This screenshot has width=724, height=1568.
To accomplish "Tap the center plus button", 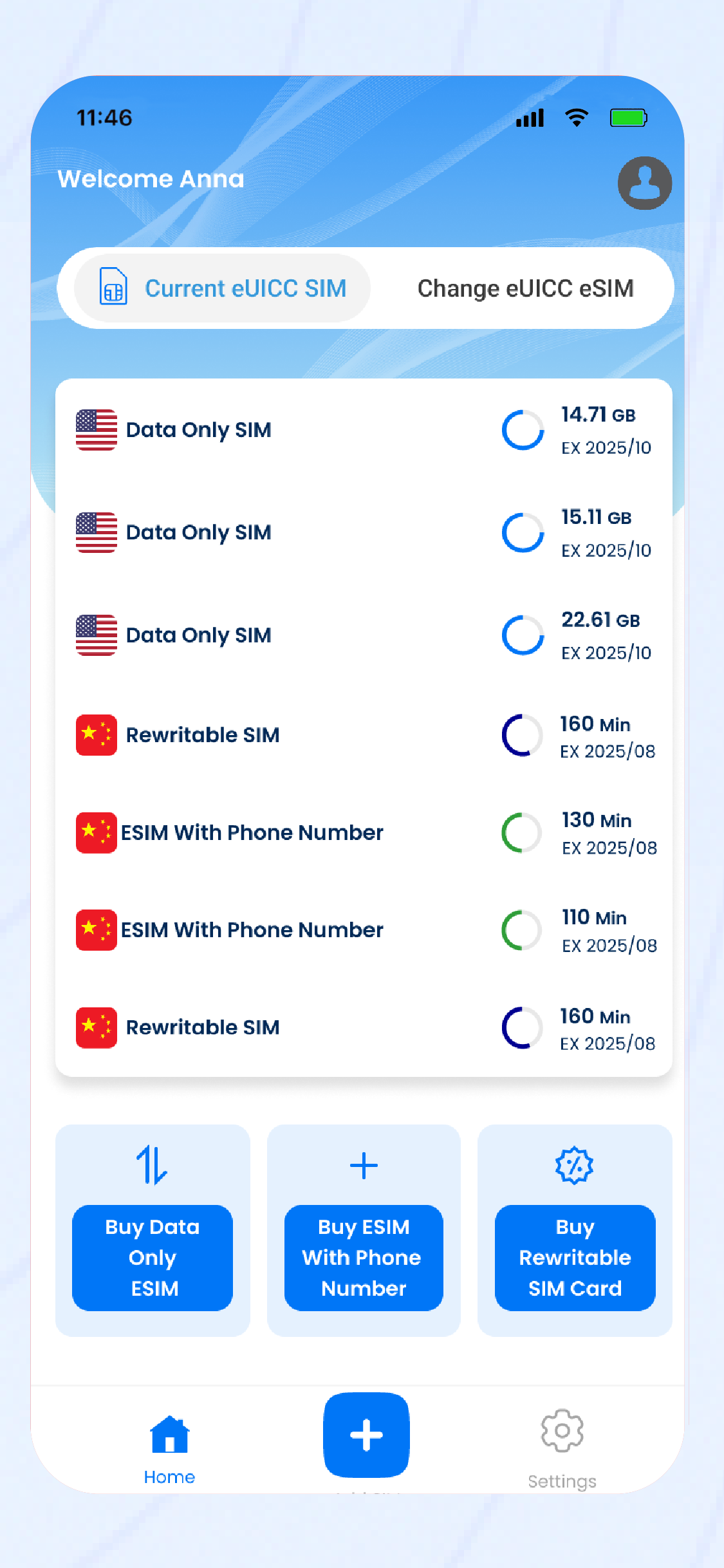I will pyautogui.click(x=366, y=1435).
